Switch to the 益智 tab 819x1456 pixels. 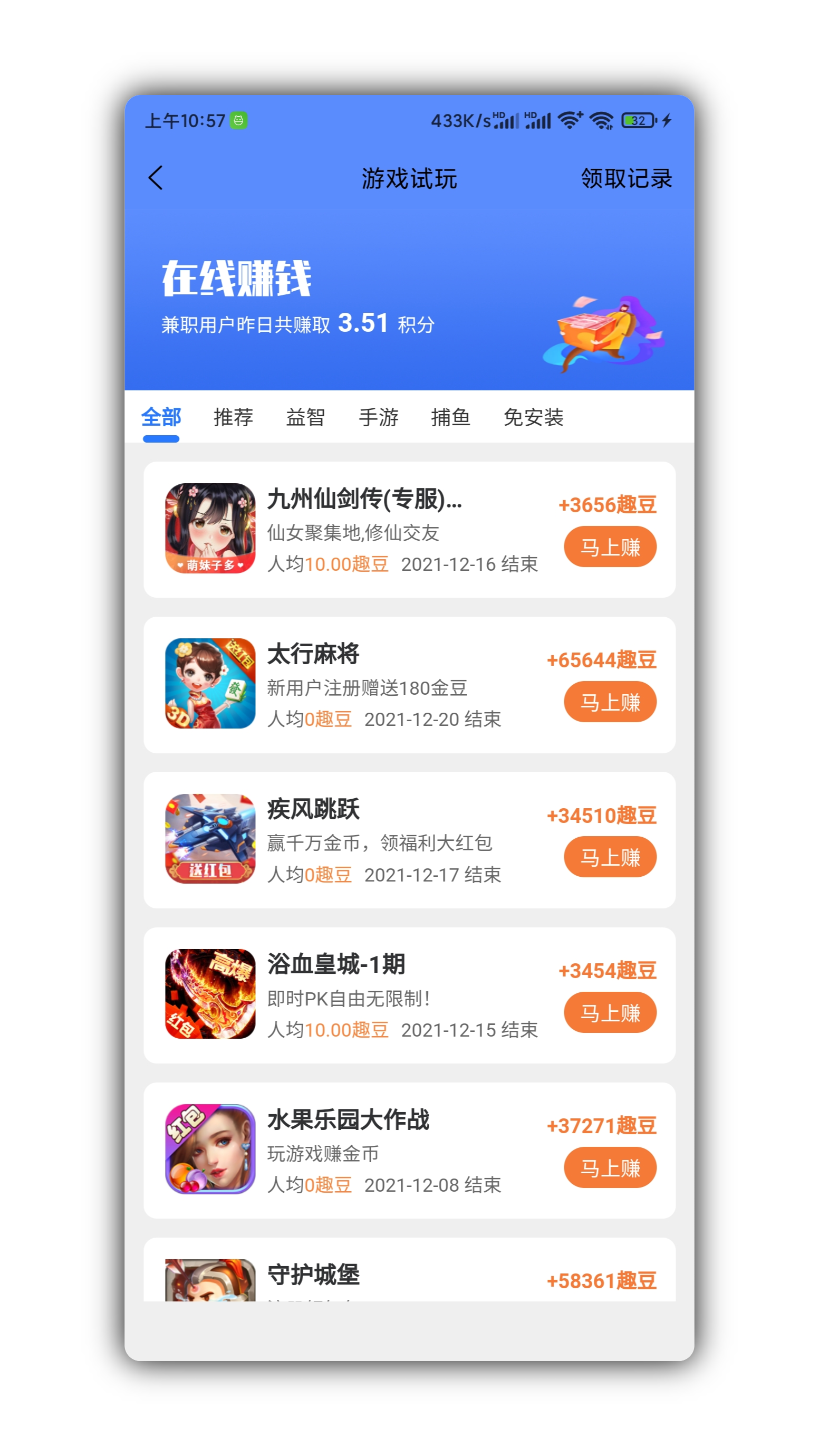[x=306, y=417]
